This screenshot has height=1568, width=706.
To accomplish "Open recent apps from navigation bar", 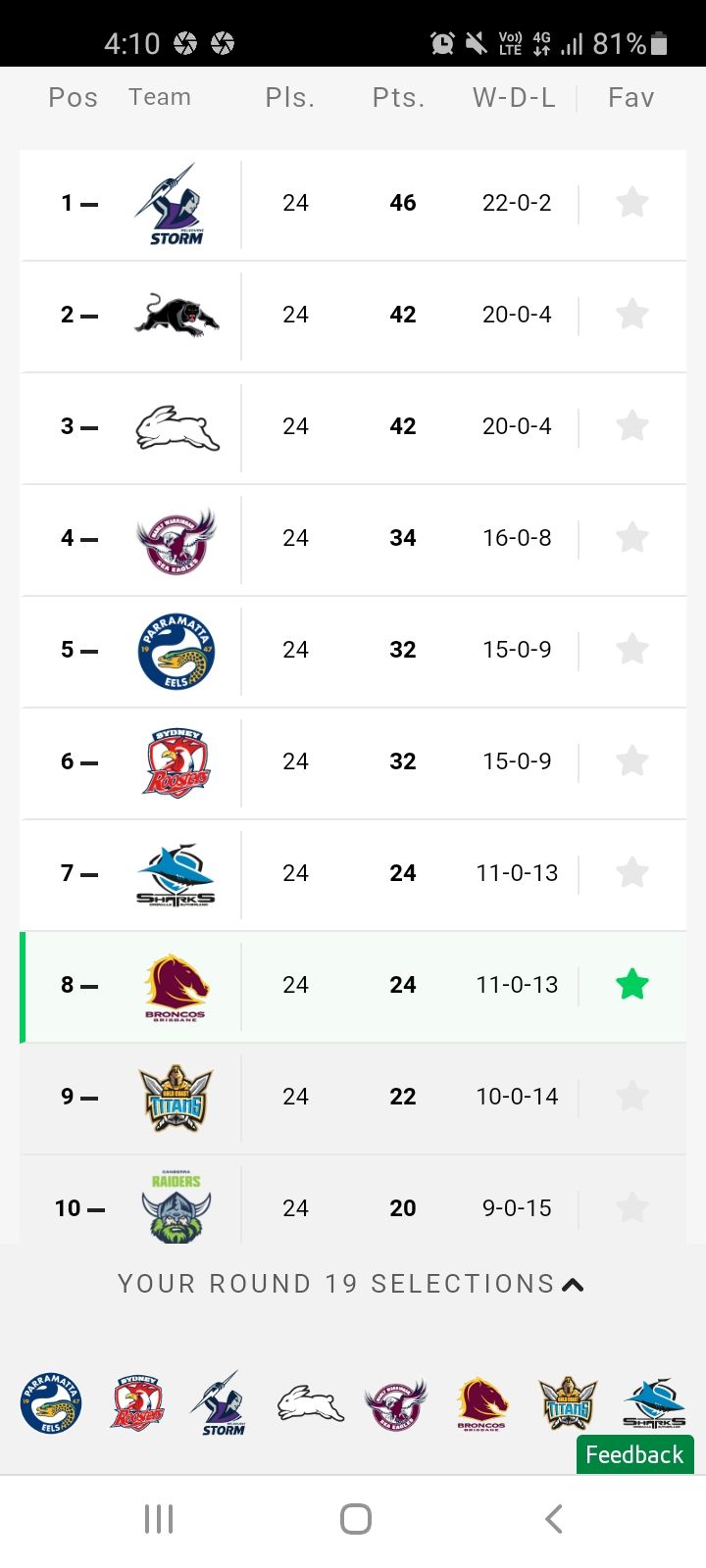I will click(159, 1519).
